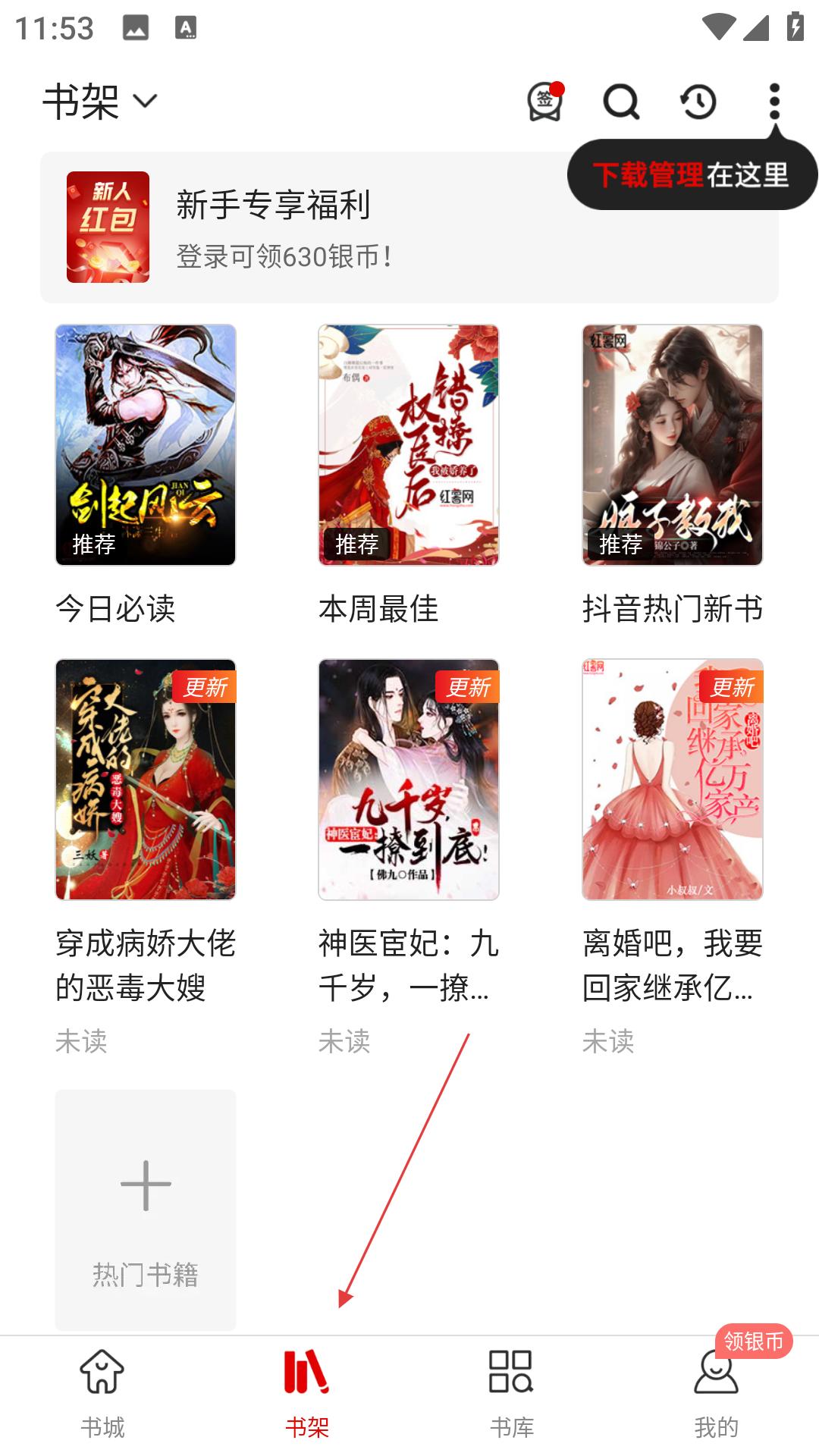819x1456 pixels.
Task: Dismiss the 下载管理在这里 tooltip
Action: coord(692,176)
